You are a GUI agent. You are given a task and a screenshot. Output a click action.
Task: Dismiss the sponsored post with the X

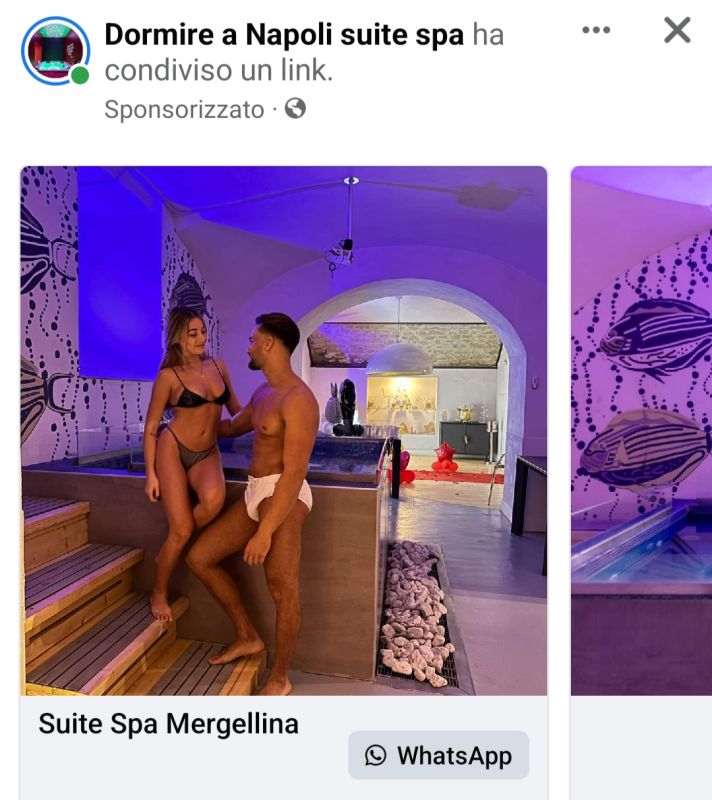tap(677, 30)
